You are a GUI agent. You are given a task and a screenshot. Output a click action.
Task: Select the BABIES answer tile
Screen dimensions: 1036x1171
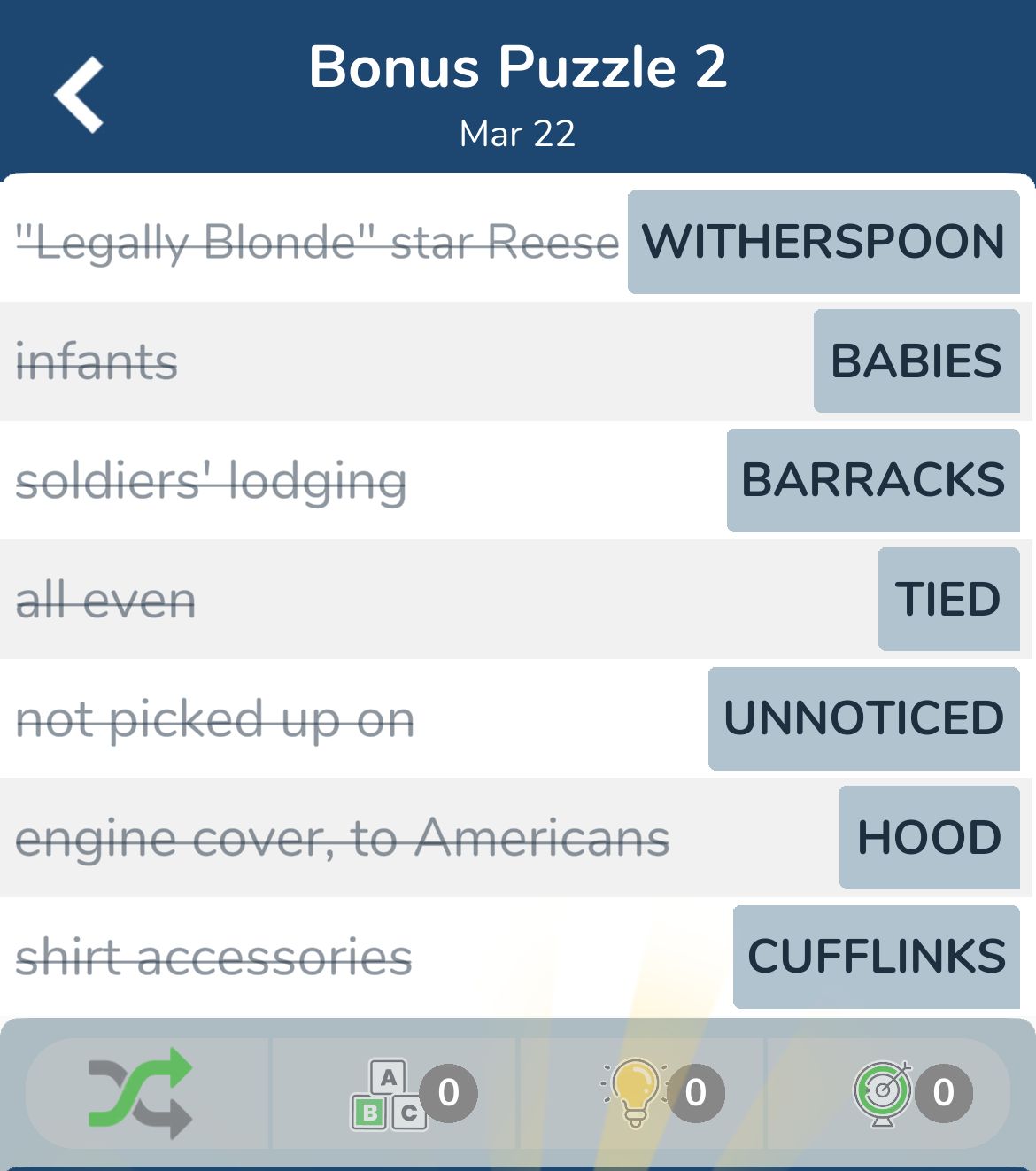[x=916, y=361]
